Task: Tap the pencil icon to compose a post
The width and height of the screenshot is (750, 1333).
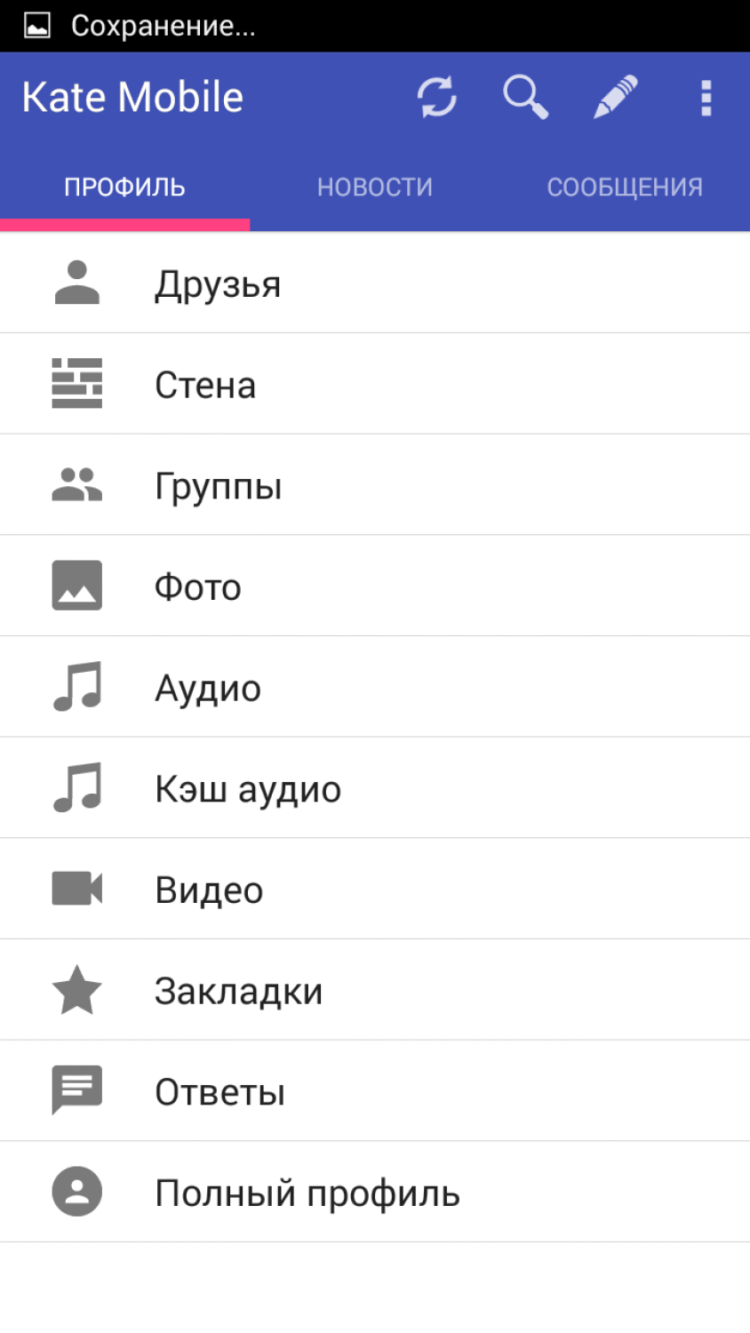Action: (x=615, y=97)
